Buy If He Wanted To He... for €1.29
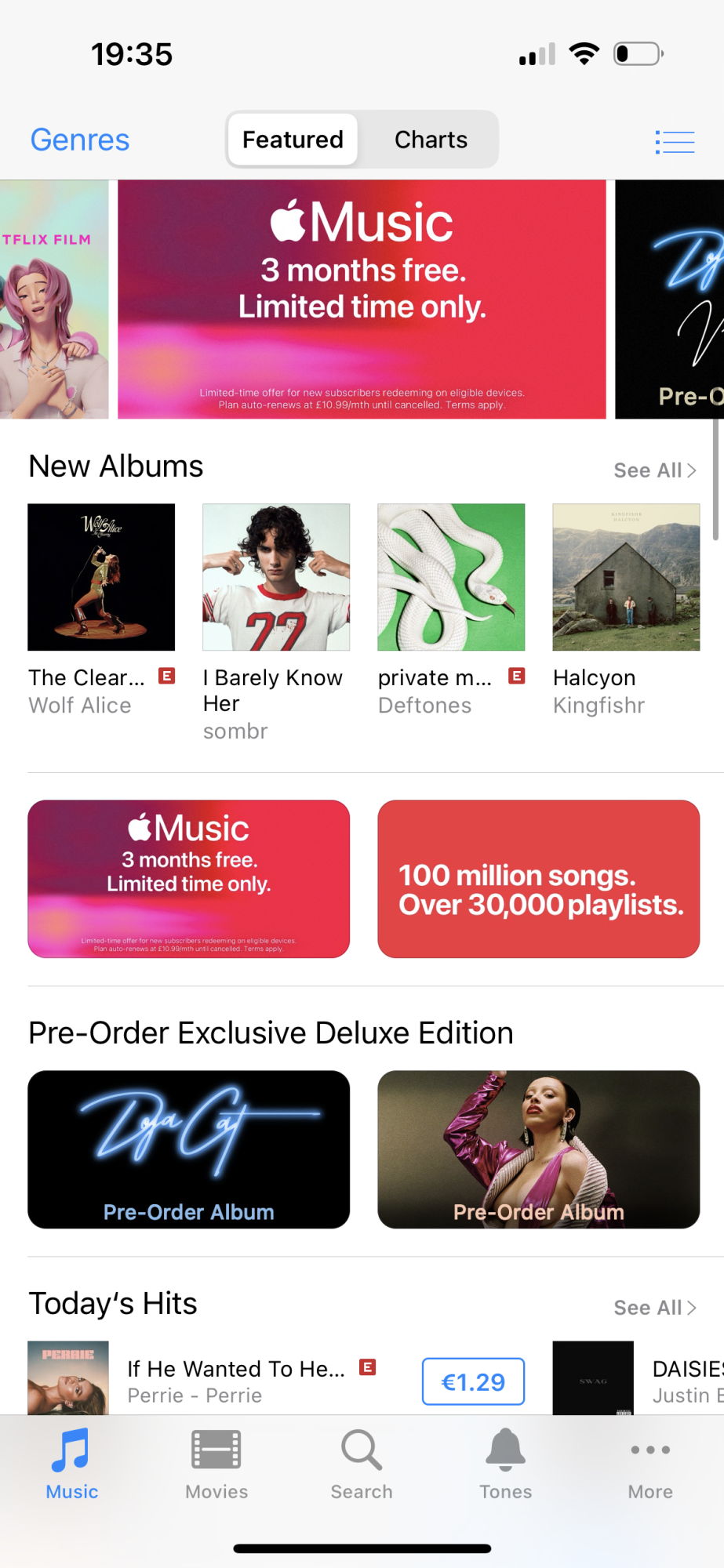Viewport: 724px width, 1568px height. (473, 1381)
